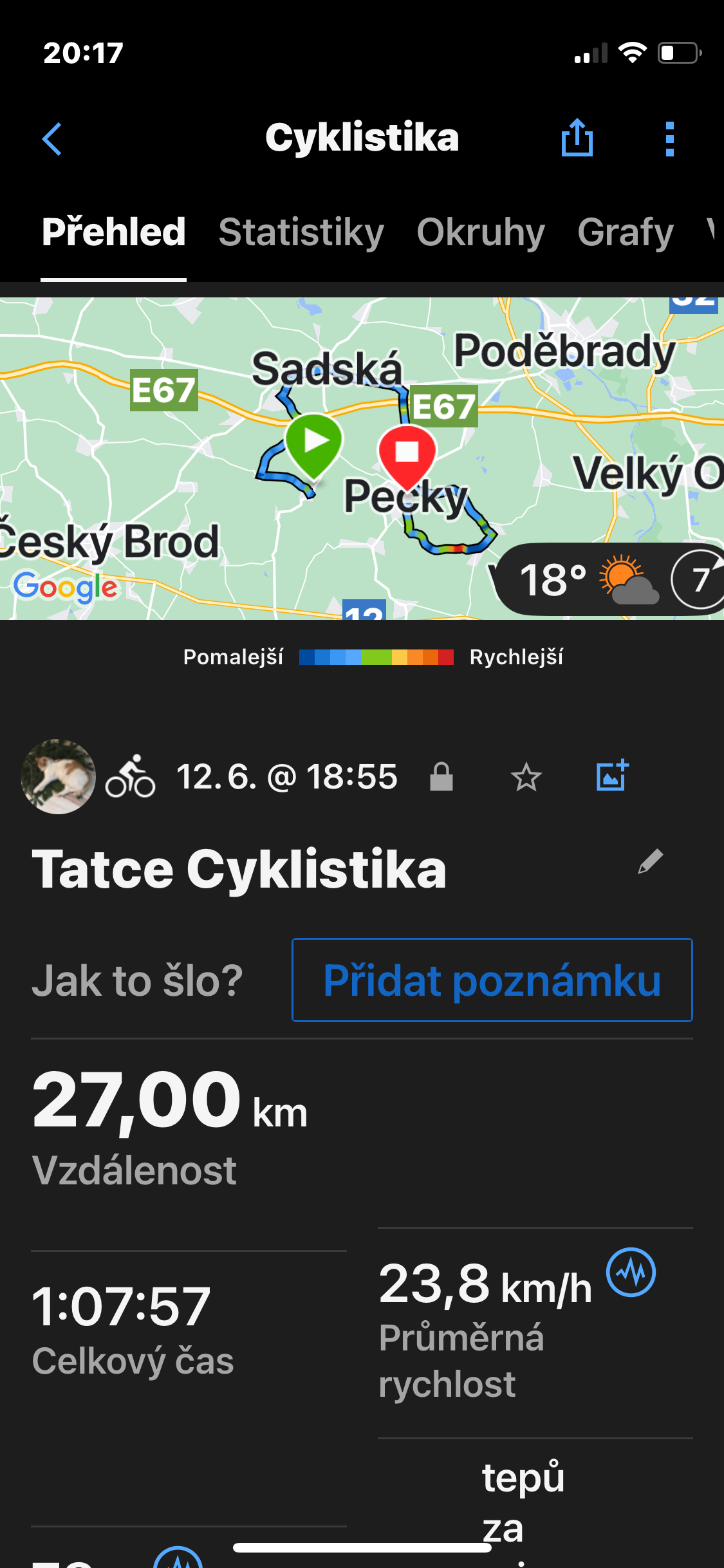Tap Přidat poznámku button
Screen dimensions: 724x1568
point(492,980)
